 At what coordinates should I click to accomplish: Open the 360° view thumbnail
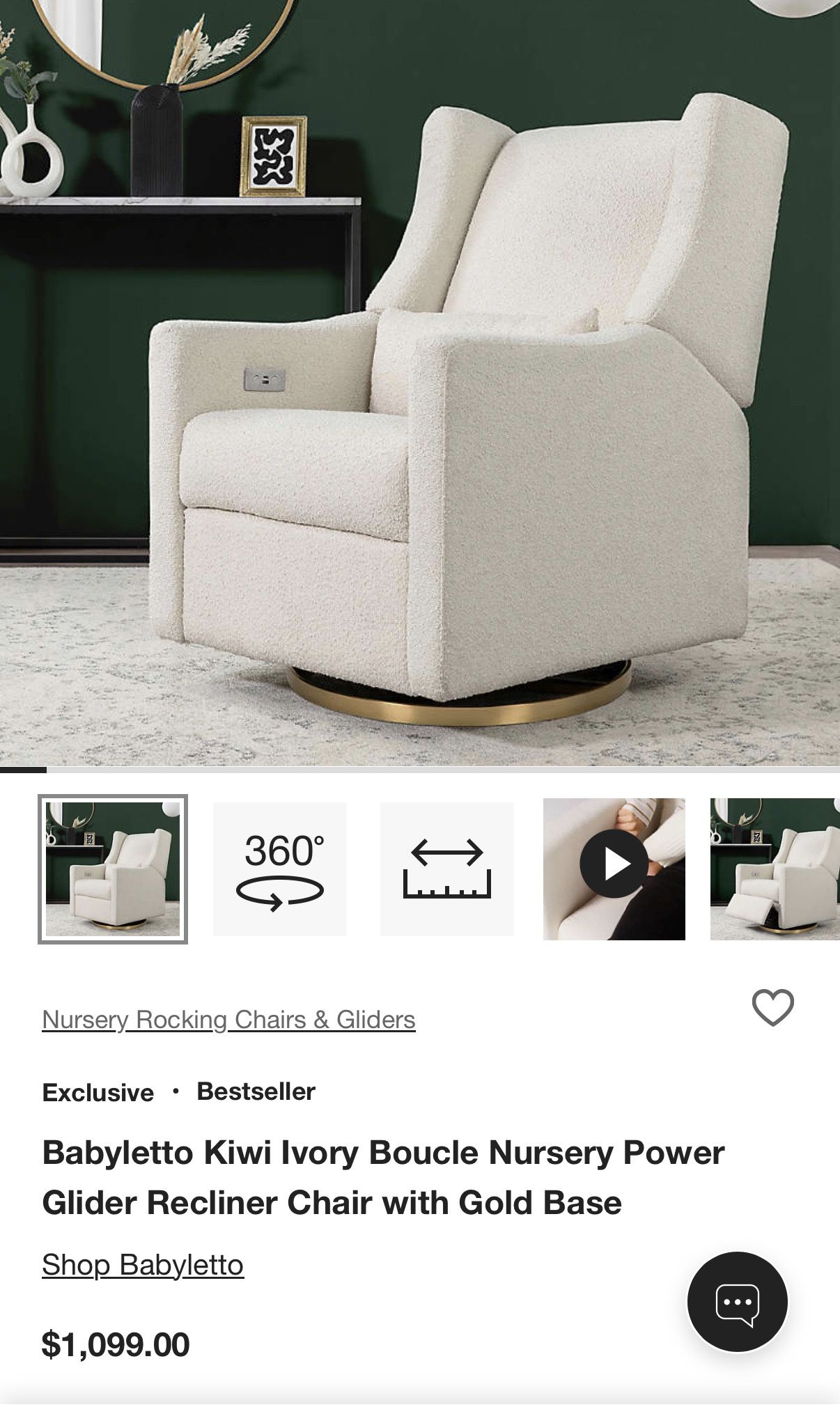(x=280, y=869)
